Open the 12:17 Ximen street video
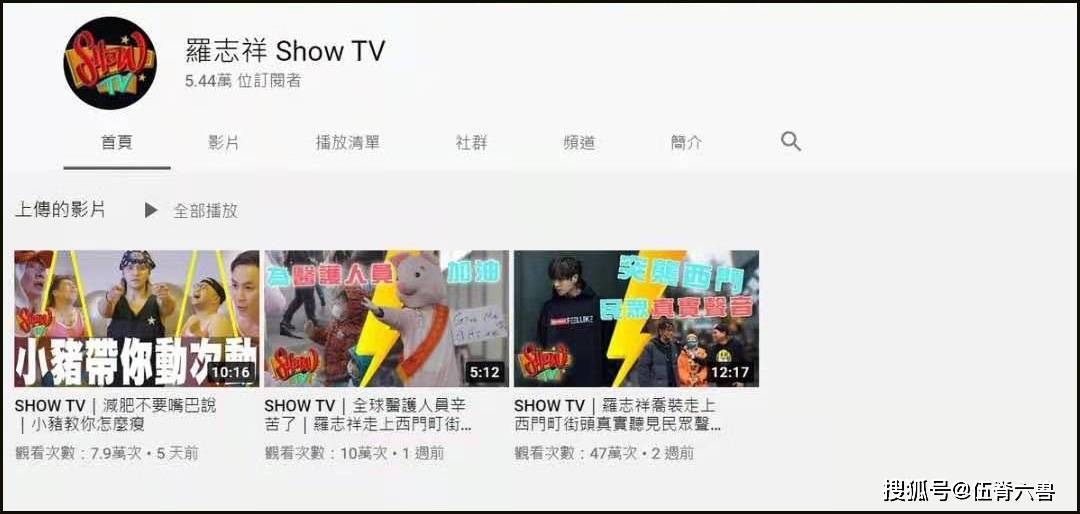The width and height of the screenshot is (1080, 514). click(636, 318)
